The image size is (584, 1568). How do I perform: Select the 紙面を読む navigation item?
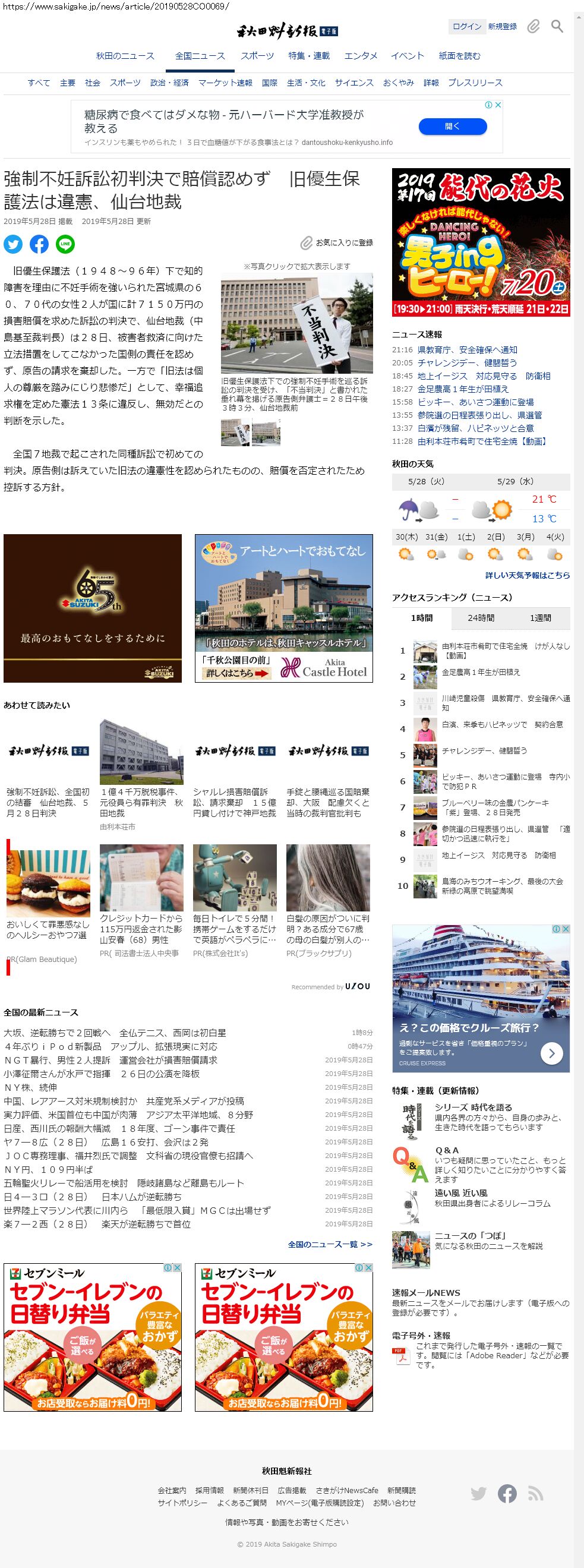click(x=459, y=56)
